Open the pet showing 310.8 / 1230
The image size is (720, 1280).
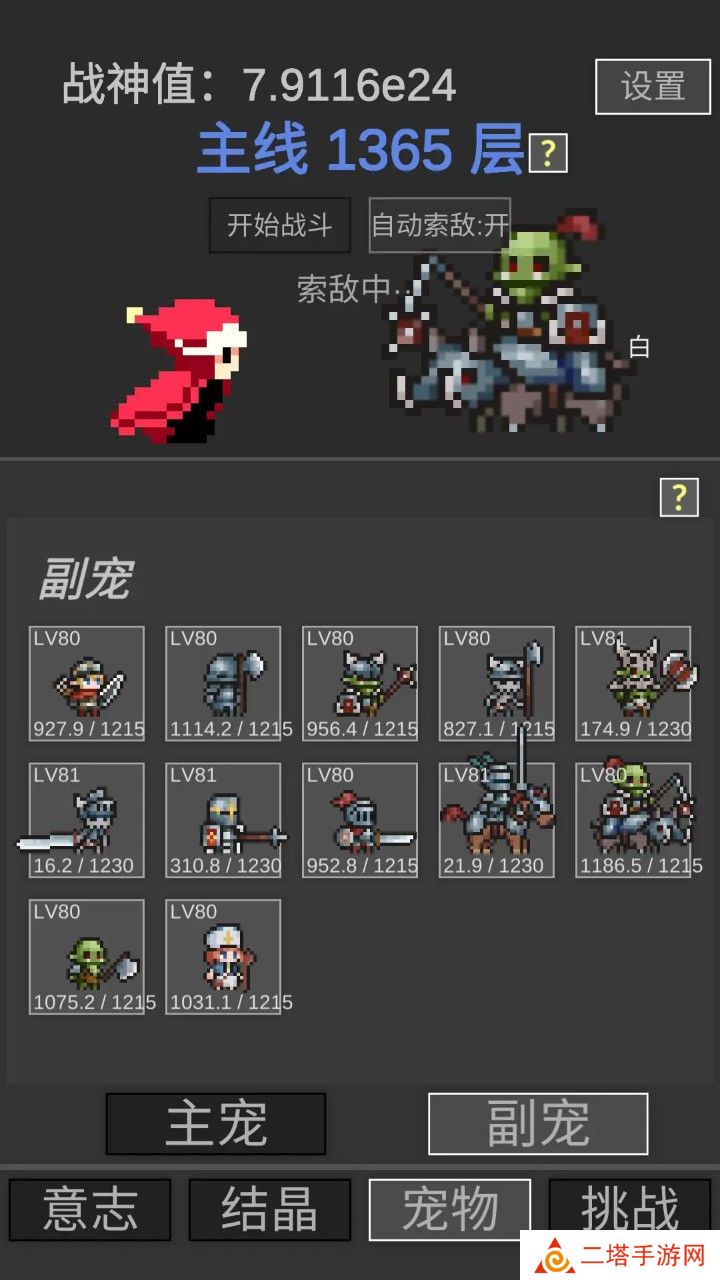[223, 821]
